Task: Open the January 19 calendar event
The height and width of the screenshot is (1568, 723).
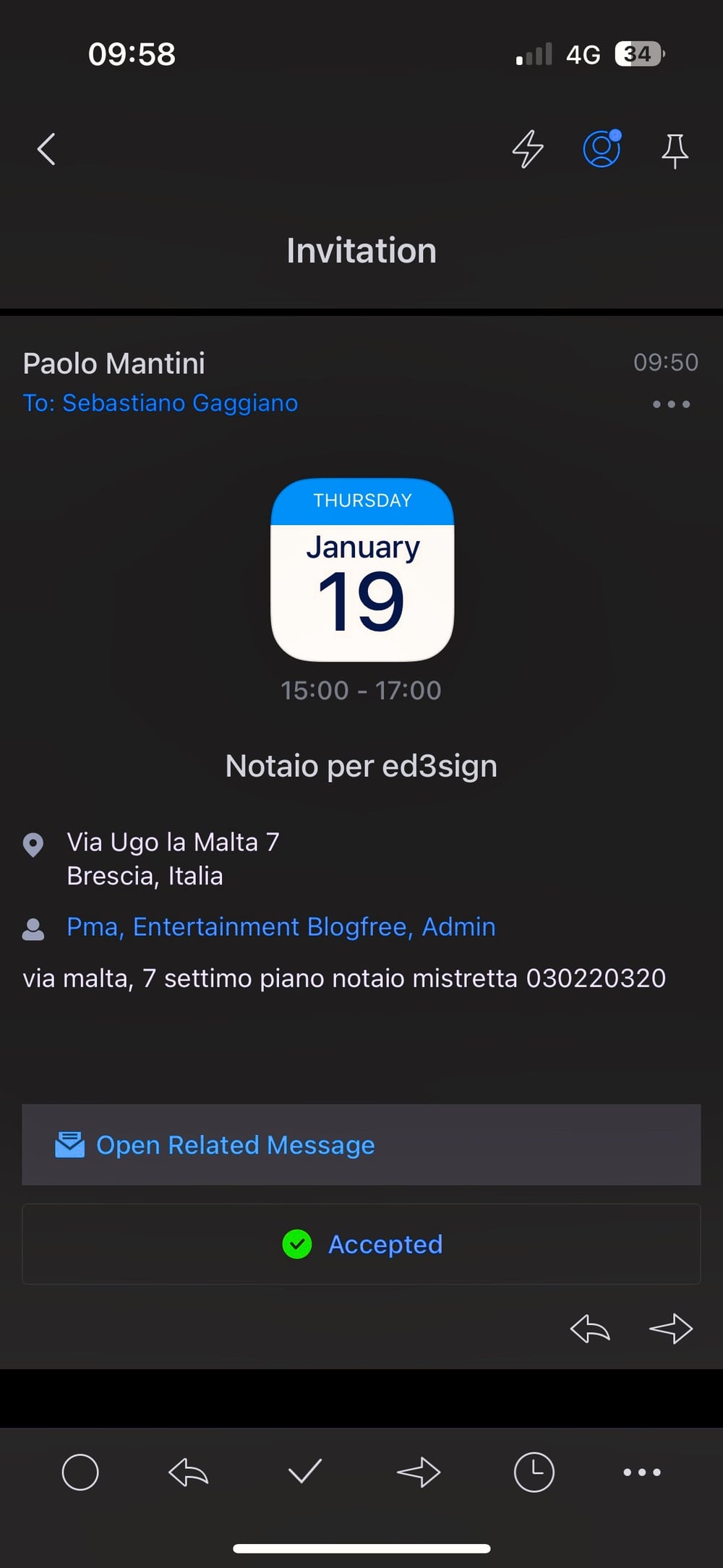Action: pos(361,570)
